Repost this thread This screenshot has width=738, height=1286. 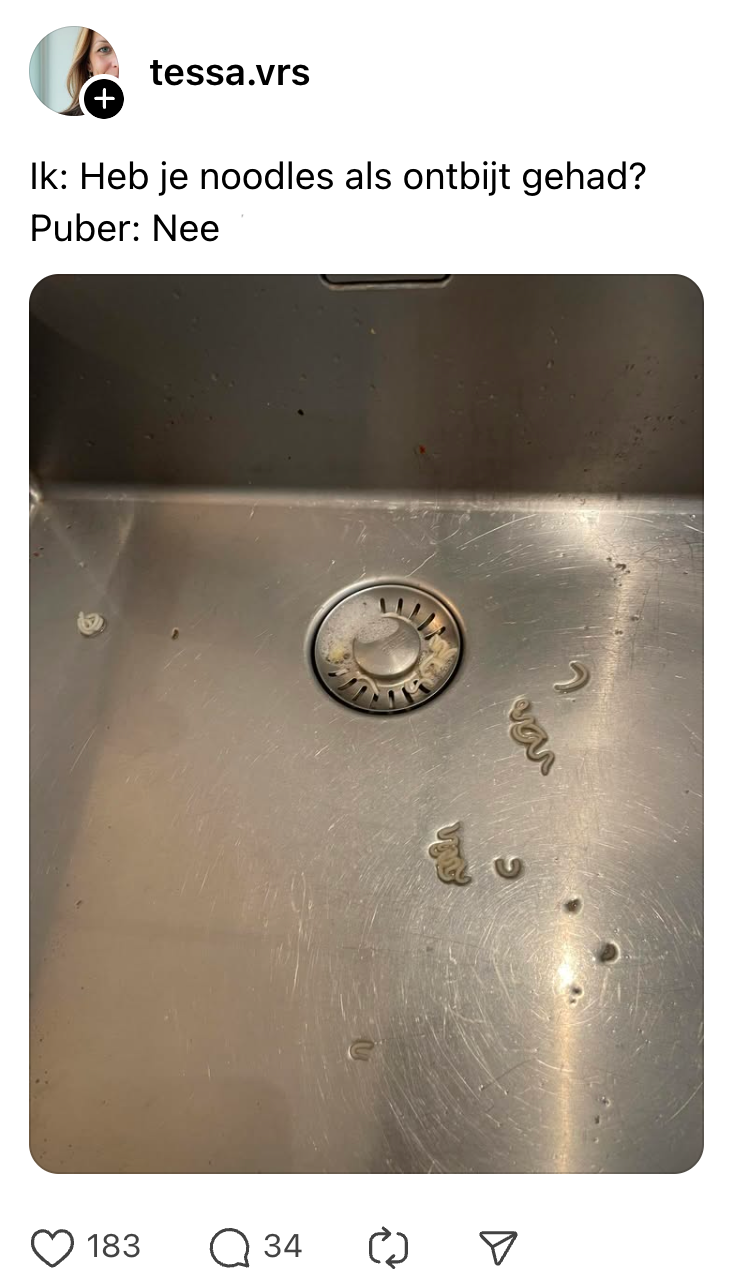click(x=387, y=1246)
